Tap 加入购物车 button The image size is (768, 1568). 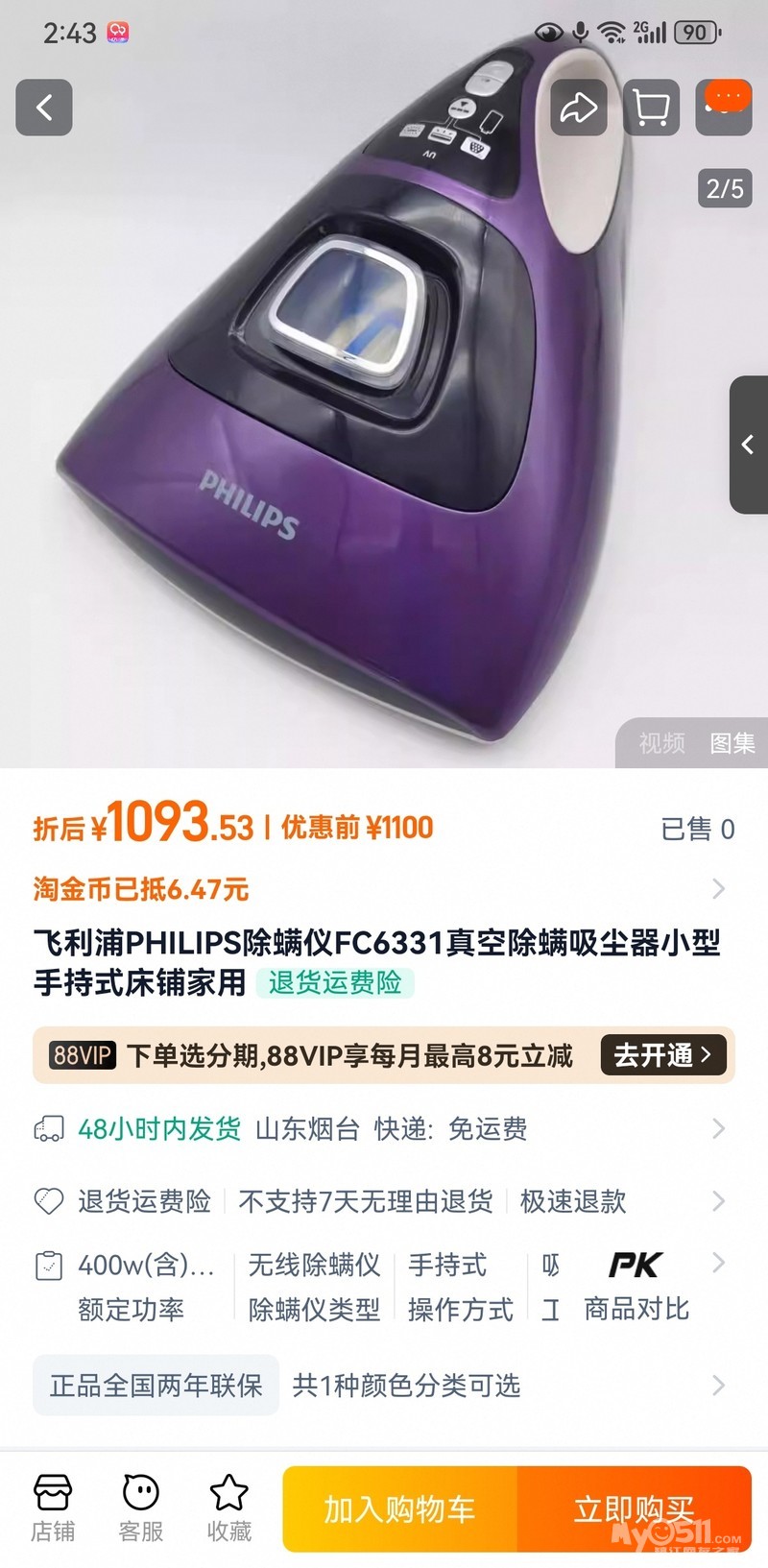pos(399,1509)
